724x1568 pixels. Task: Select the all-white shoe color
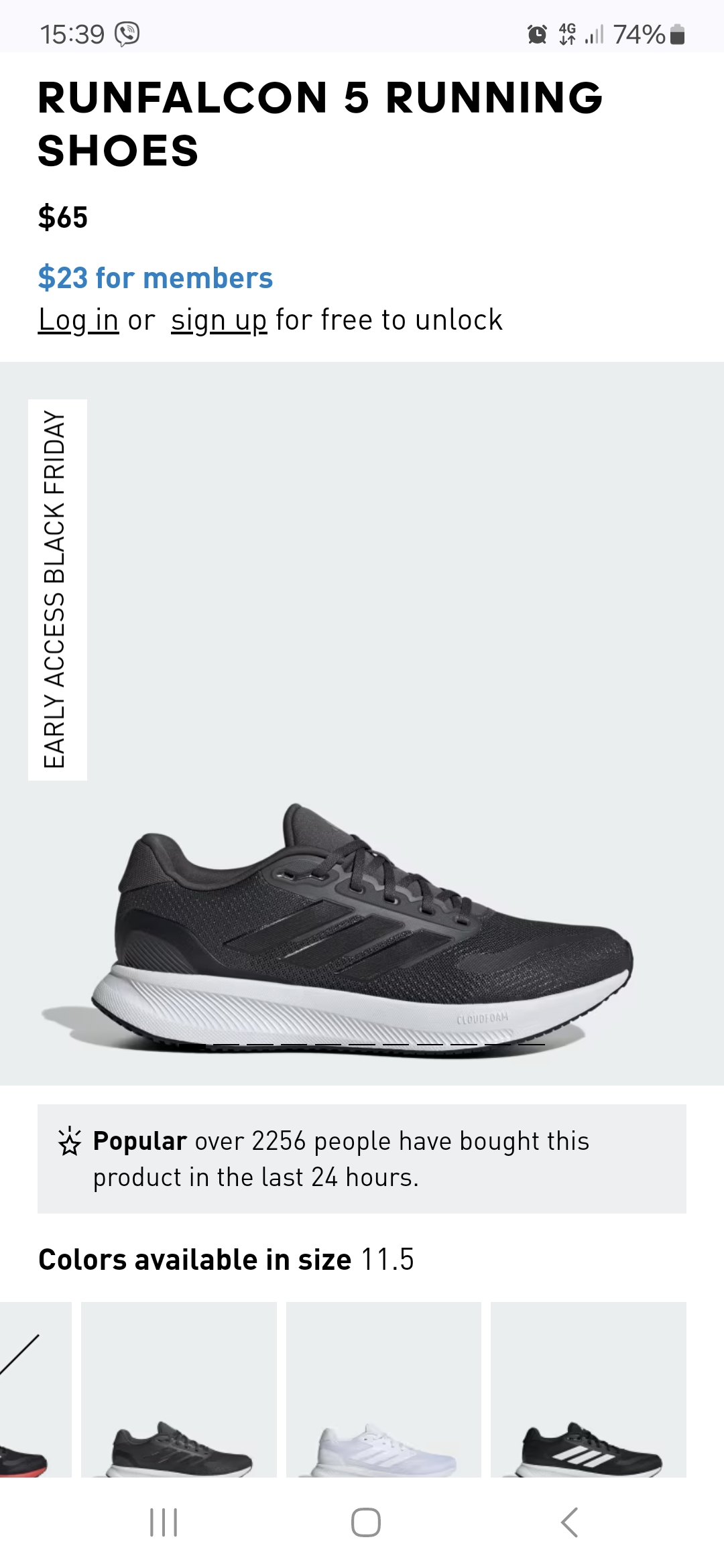coord(383,1389)
